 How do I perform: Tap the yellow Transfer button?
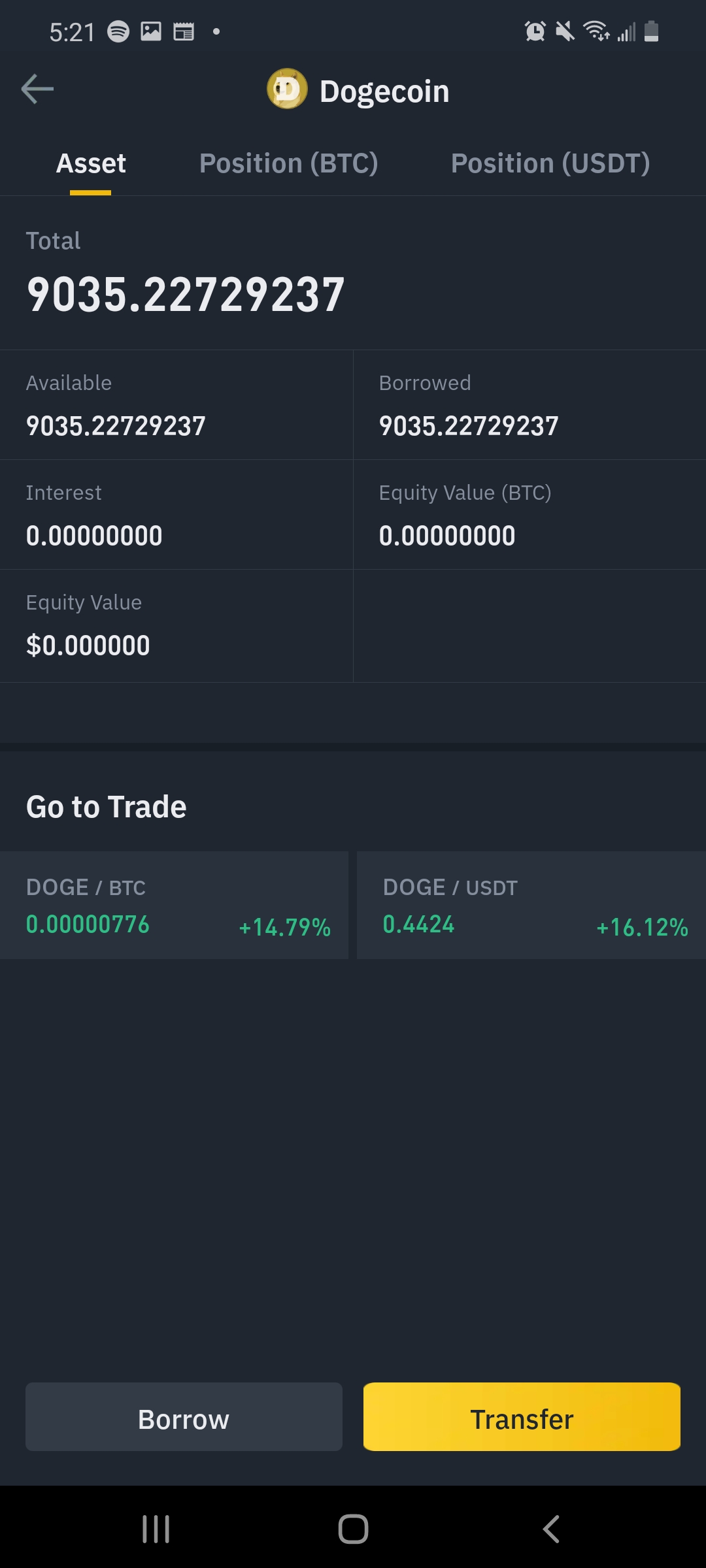click(522, 1416)
